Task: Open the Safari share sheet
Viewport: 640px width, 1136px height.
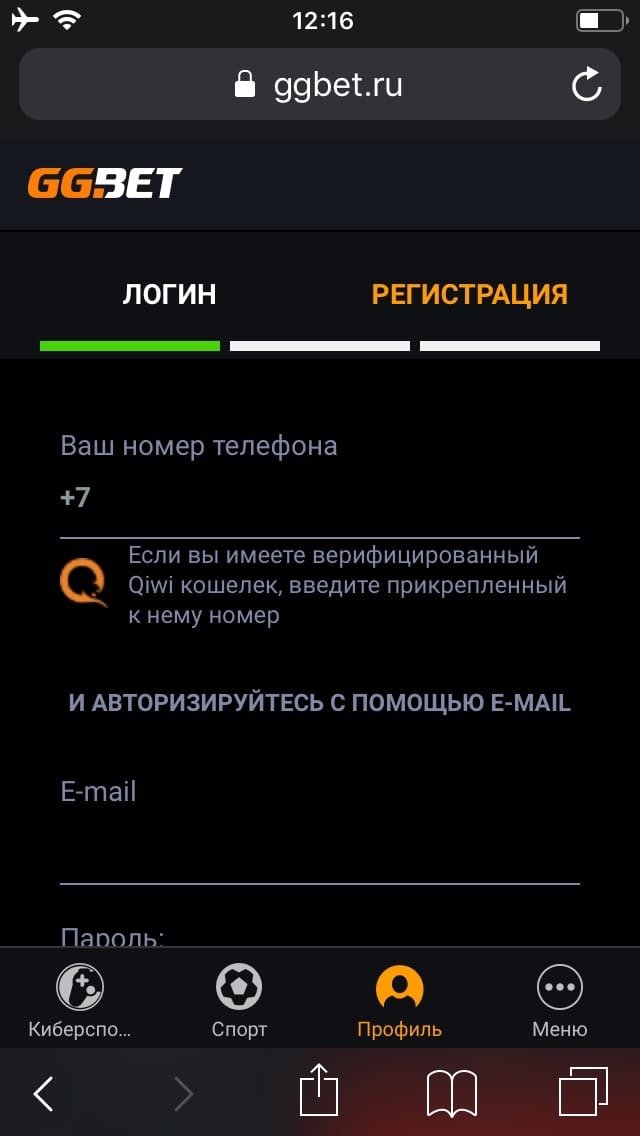Action: 320,1091
